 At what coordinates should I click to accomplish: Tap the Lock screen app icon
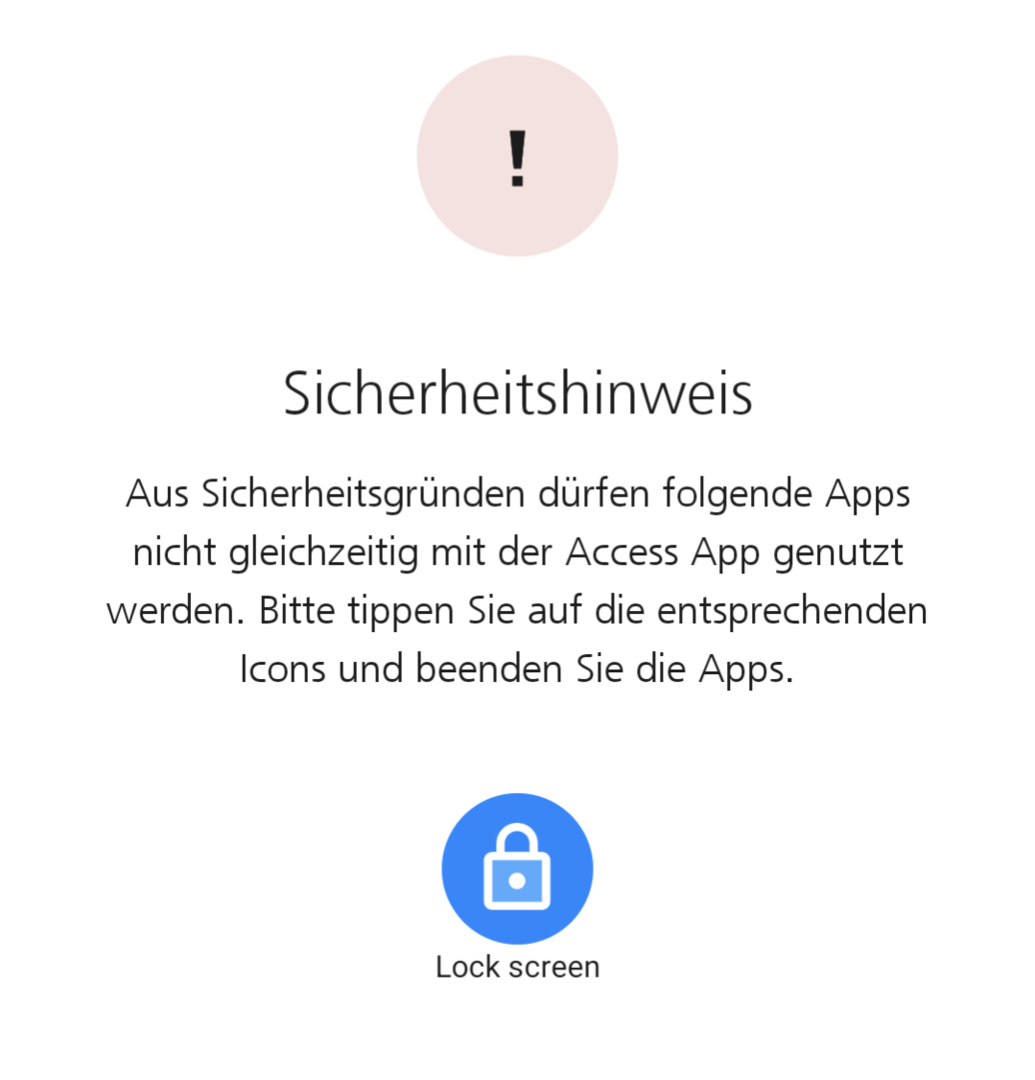click(x=517, y=868)
